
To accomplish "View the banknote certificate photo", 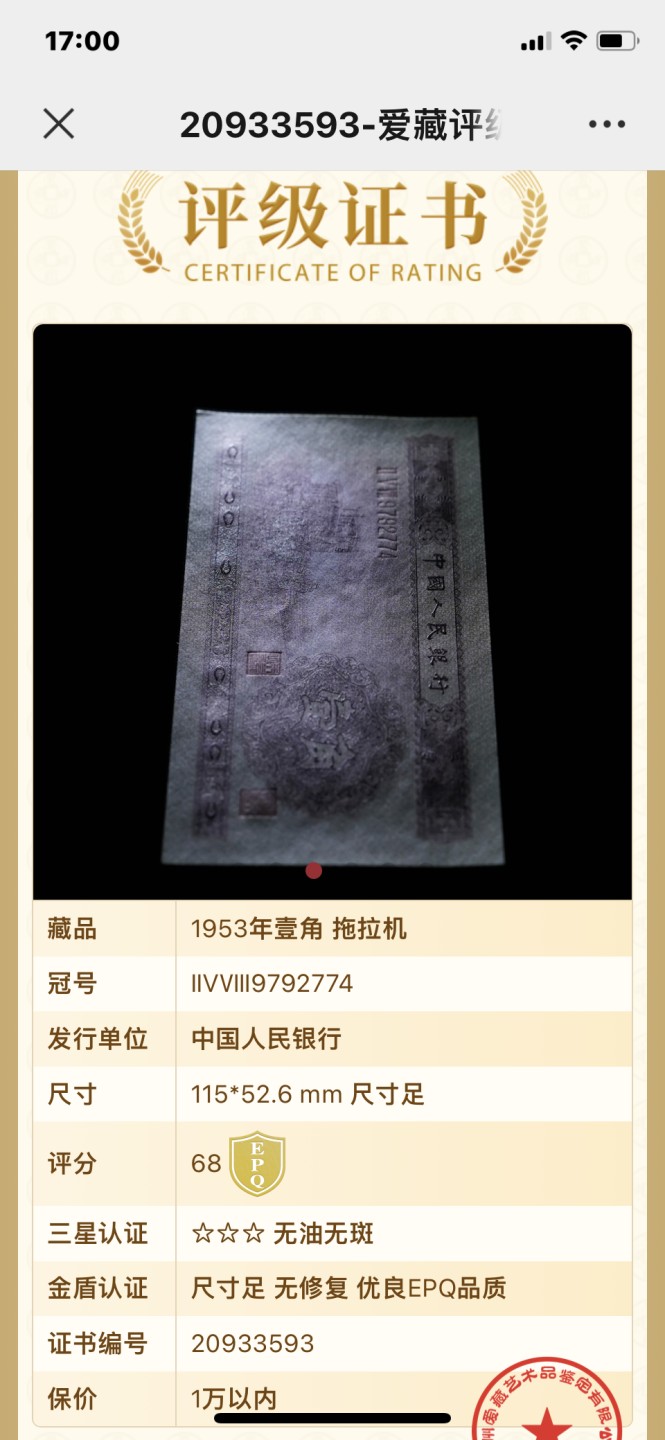I will point(332,610).
